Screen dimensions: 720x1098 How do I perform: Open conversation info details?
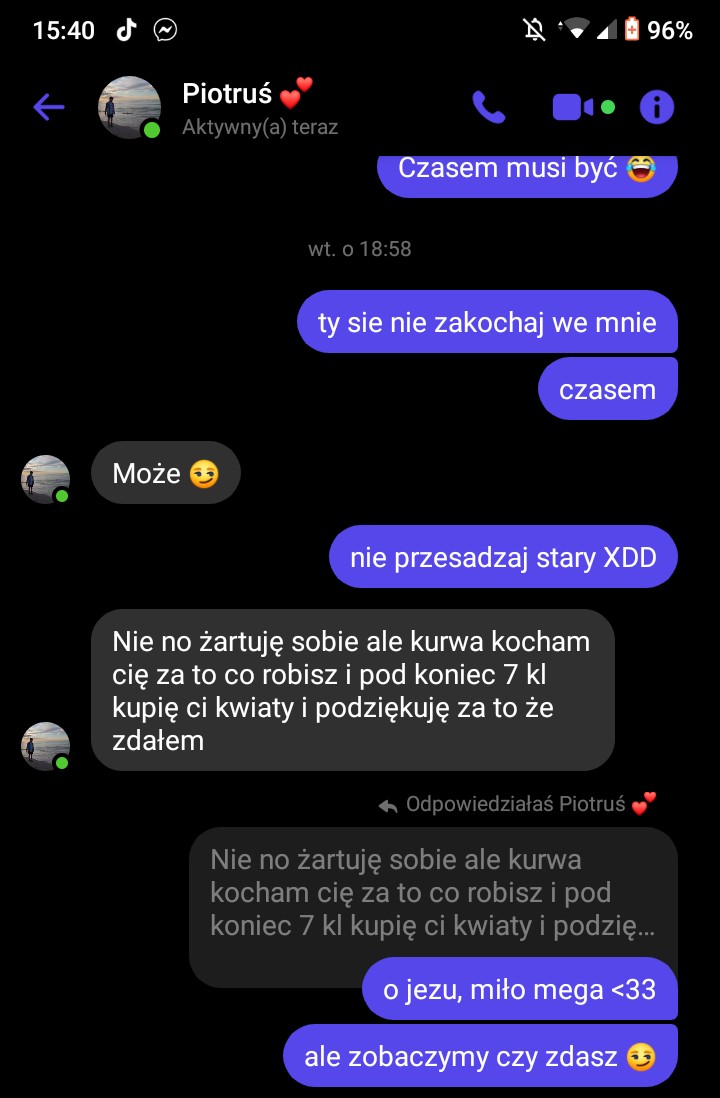point(657,107)
